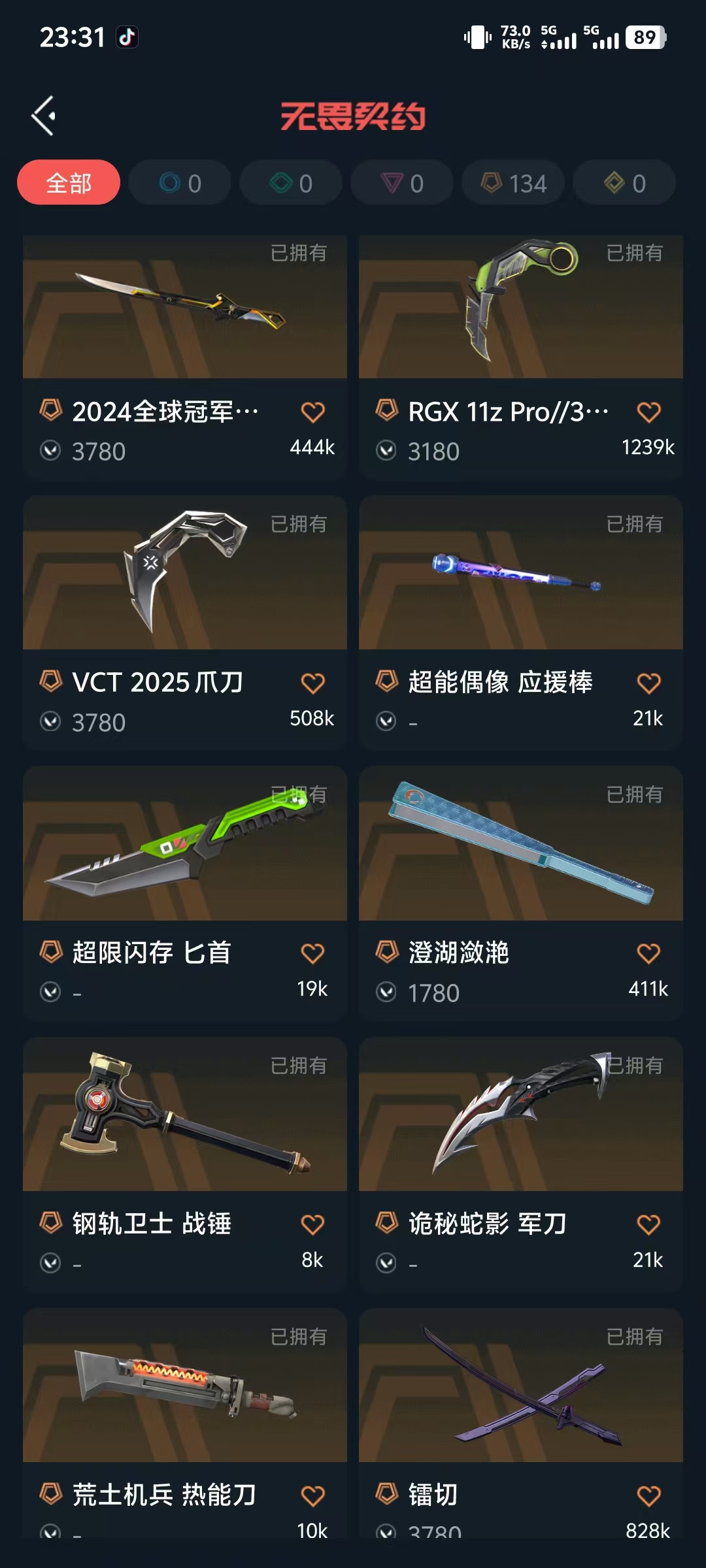Open the 2024全球冠军 knife skin card
Screen dimensions: 706x1568
tap(185, 357)
